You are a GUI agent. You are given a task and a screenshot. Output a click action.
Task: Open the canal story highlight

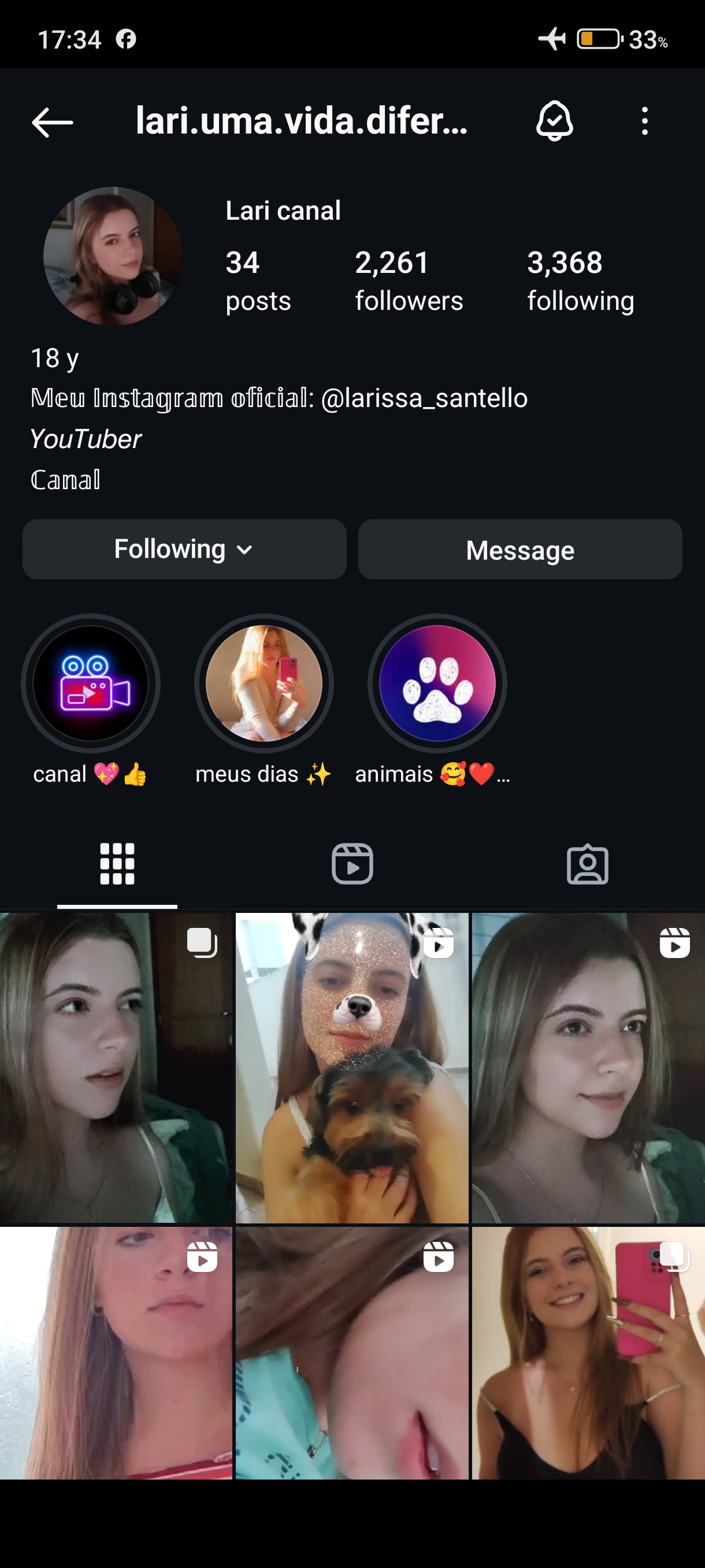91,683
